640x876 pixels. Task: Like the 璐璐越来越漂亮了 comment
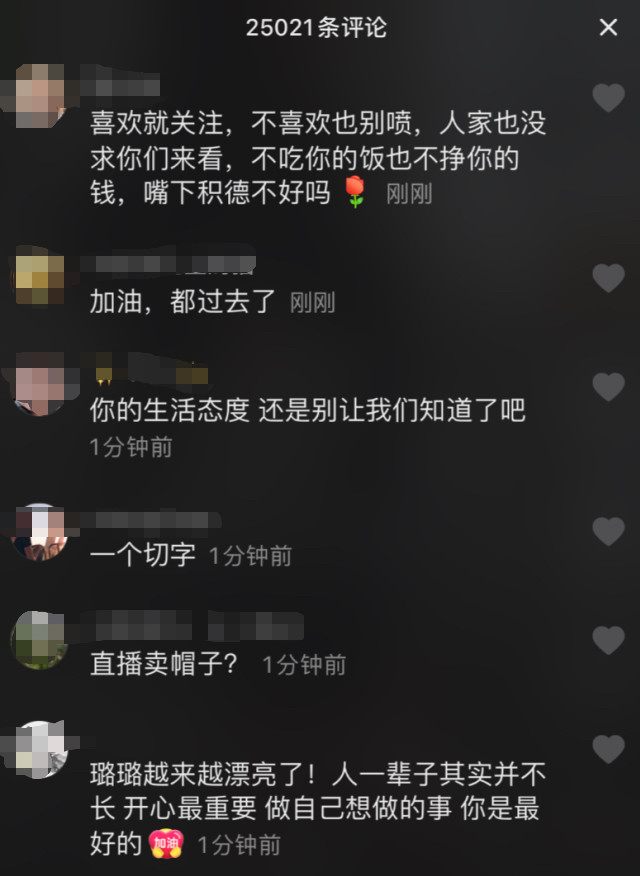coord(608,748)
